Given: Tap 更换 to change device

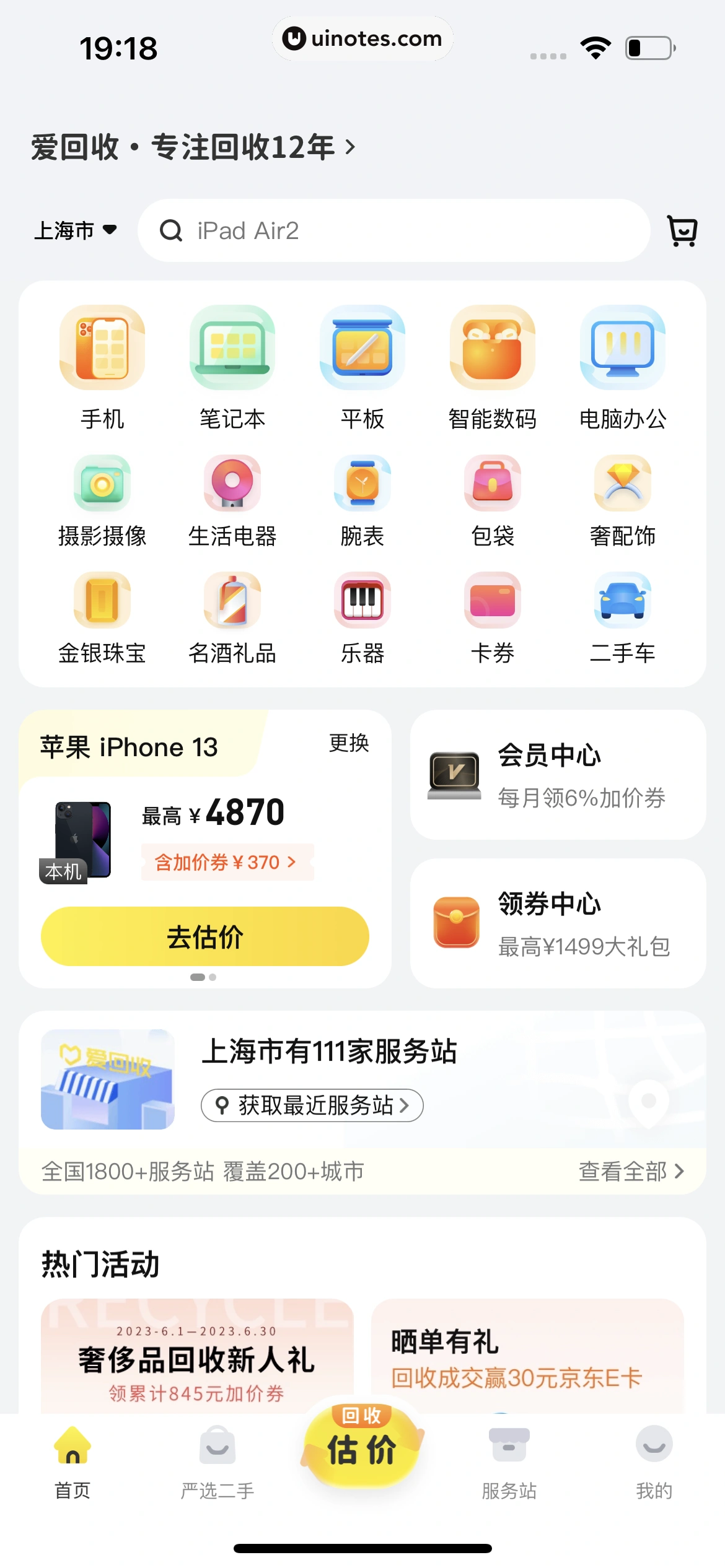Looking at the screenshot, I should tap(349, 743).
